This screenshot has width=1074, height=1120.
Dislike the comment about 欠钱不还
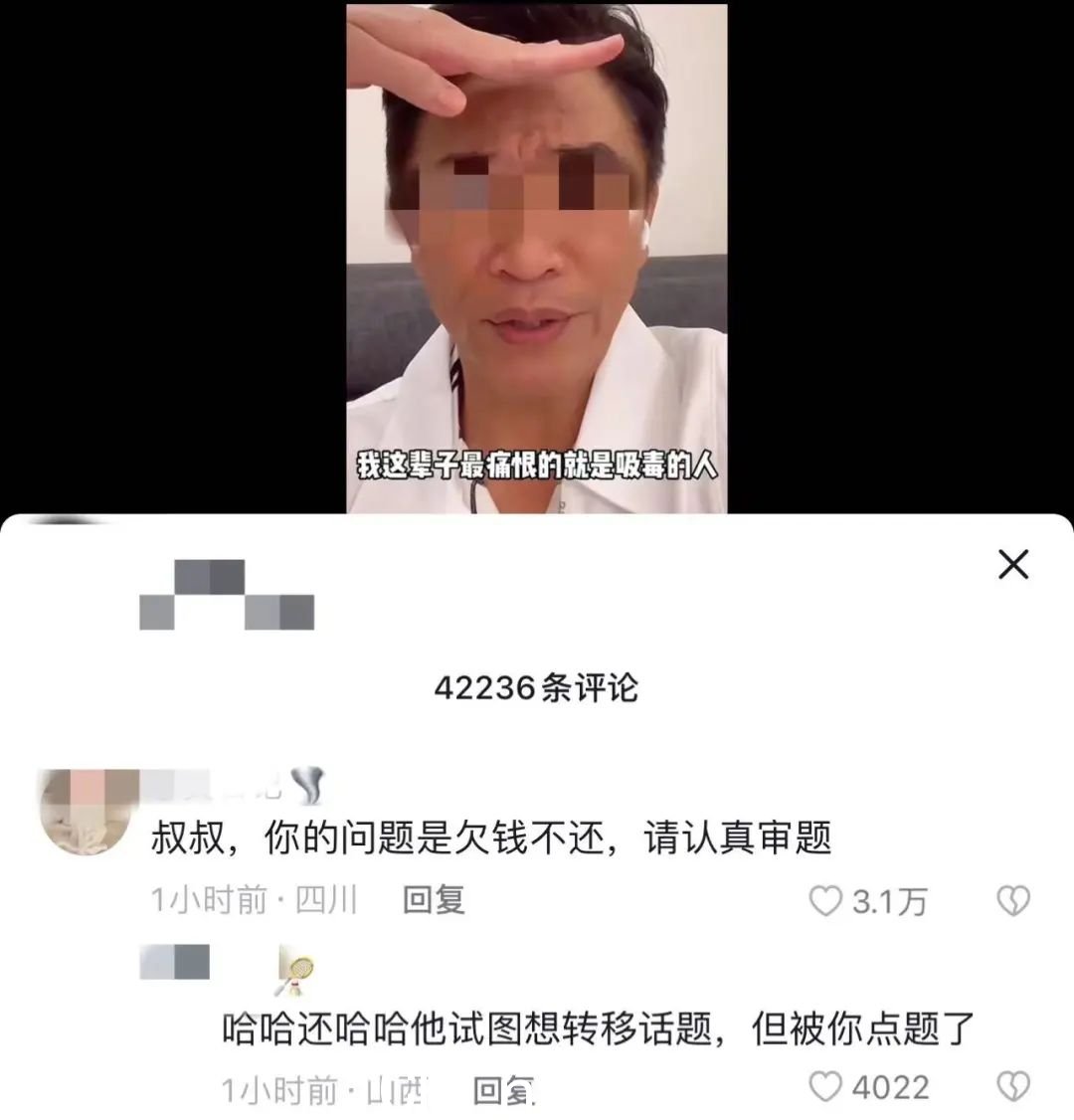(1012, 901)
